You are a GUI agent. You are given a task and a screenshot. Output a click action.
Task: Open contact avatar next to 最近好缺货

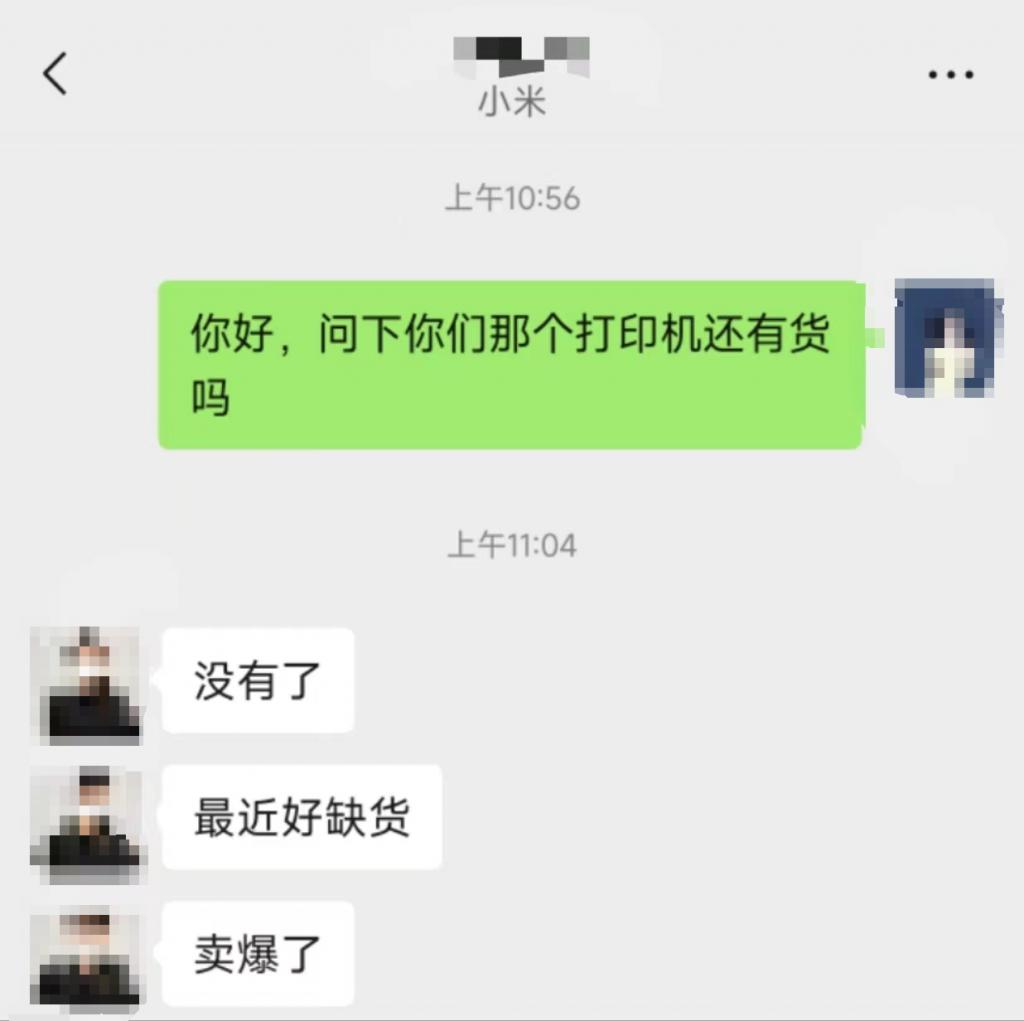[x=88, y=824]
